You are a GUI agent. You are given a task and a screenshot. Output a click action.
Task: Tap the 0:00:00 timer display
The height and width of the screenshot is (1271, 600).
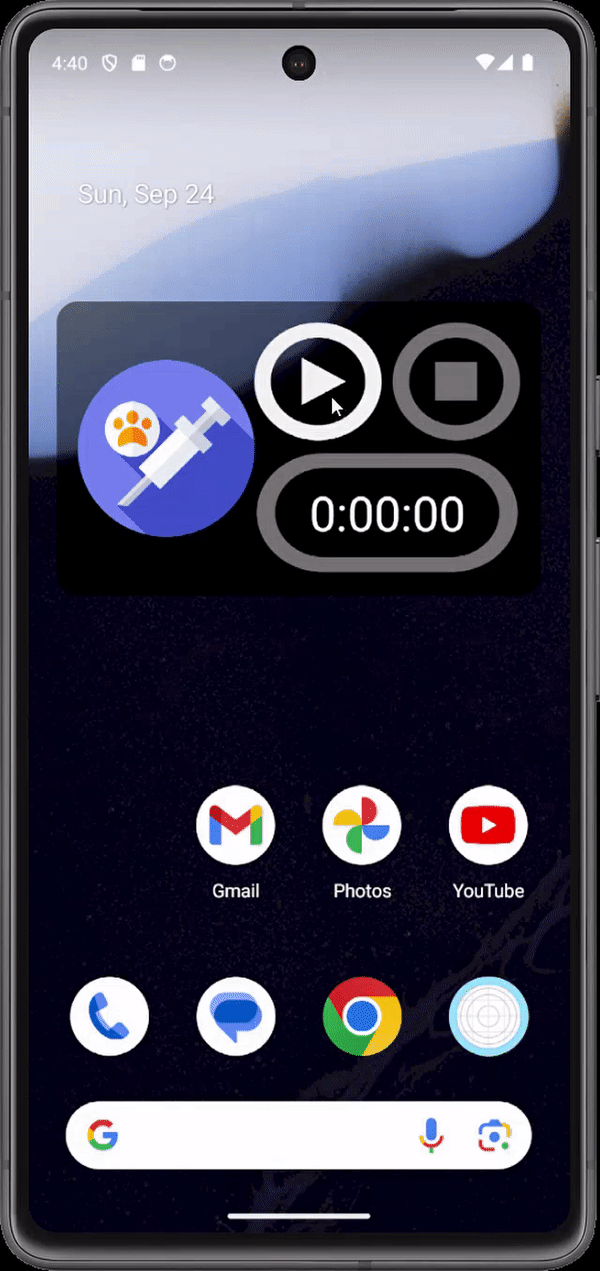pos(387,514)
